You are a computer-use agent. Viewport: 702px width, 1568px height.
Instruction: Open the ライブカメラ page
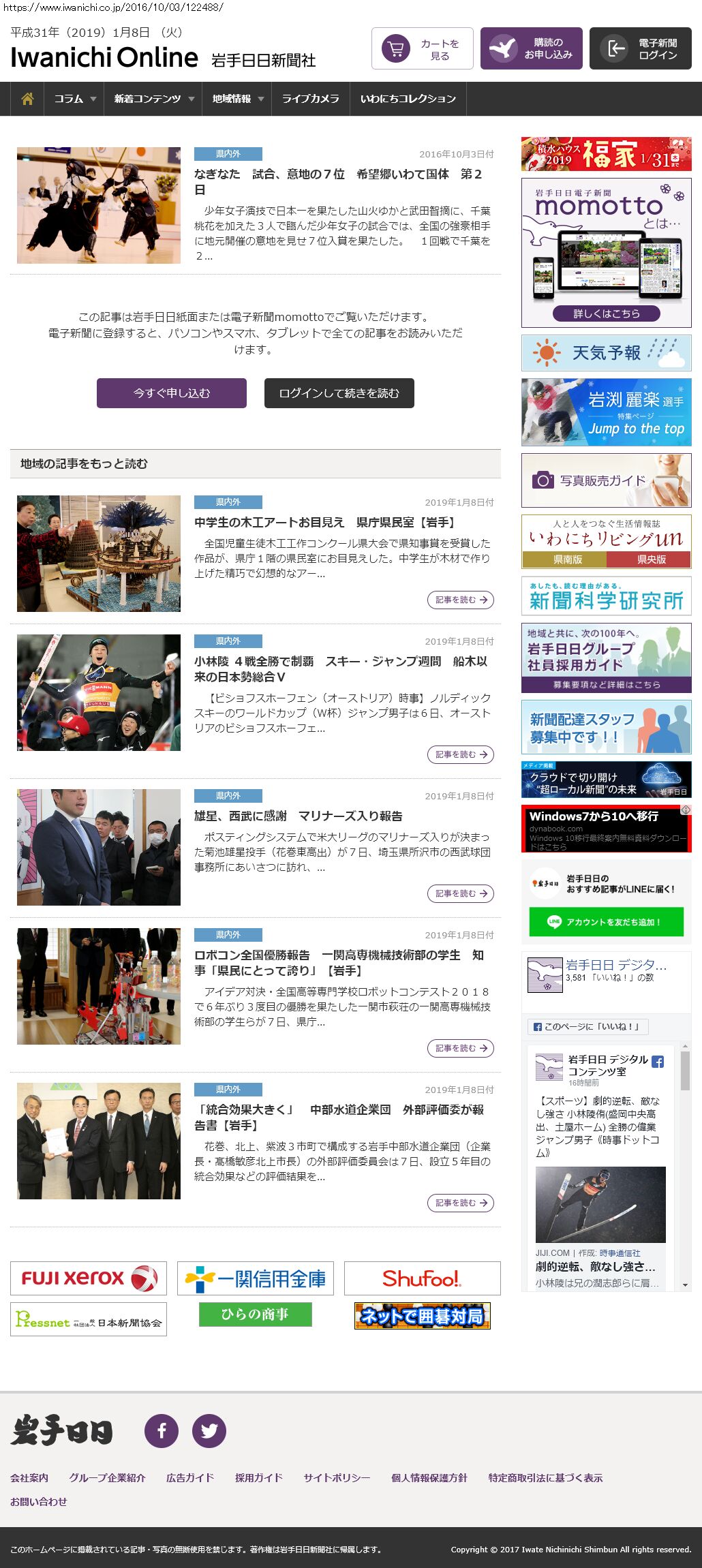[x=310, y=99]
